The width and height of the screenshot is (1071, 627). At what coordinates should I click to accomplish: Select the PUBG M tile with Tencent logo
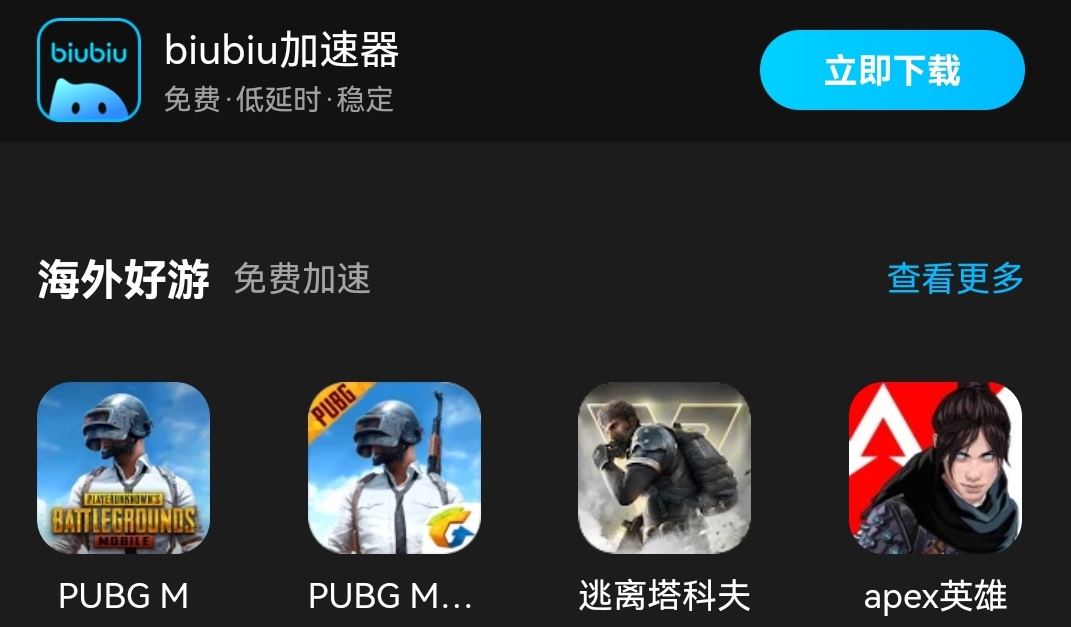pyautogui.click(x=394, y=468)
